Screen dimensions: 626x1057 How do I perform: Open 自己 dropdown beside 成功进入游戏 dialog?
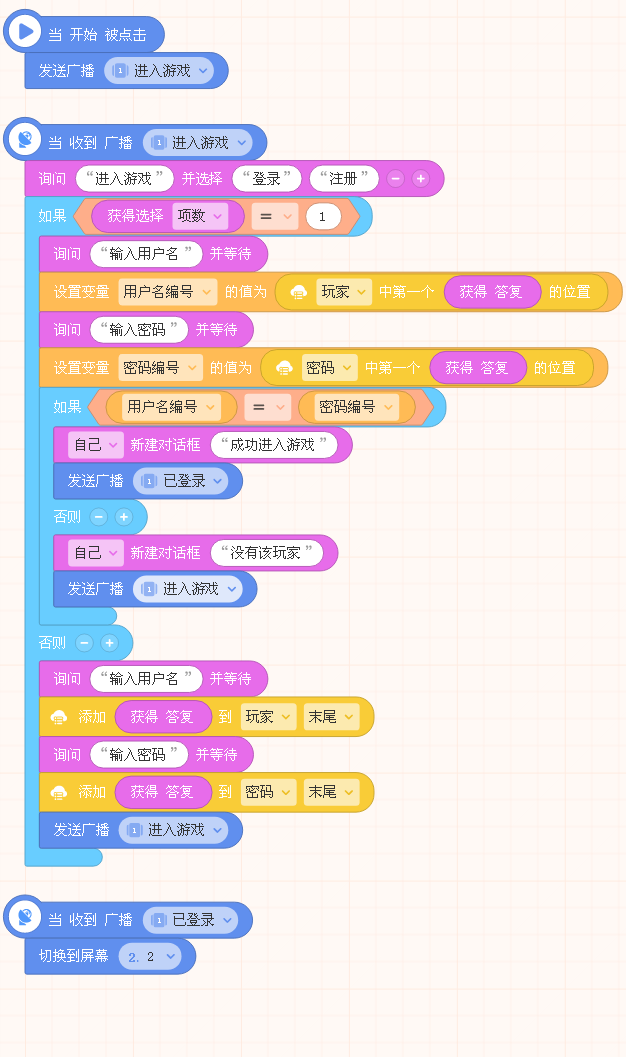[96, 445]
